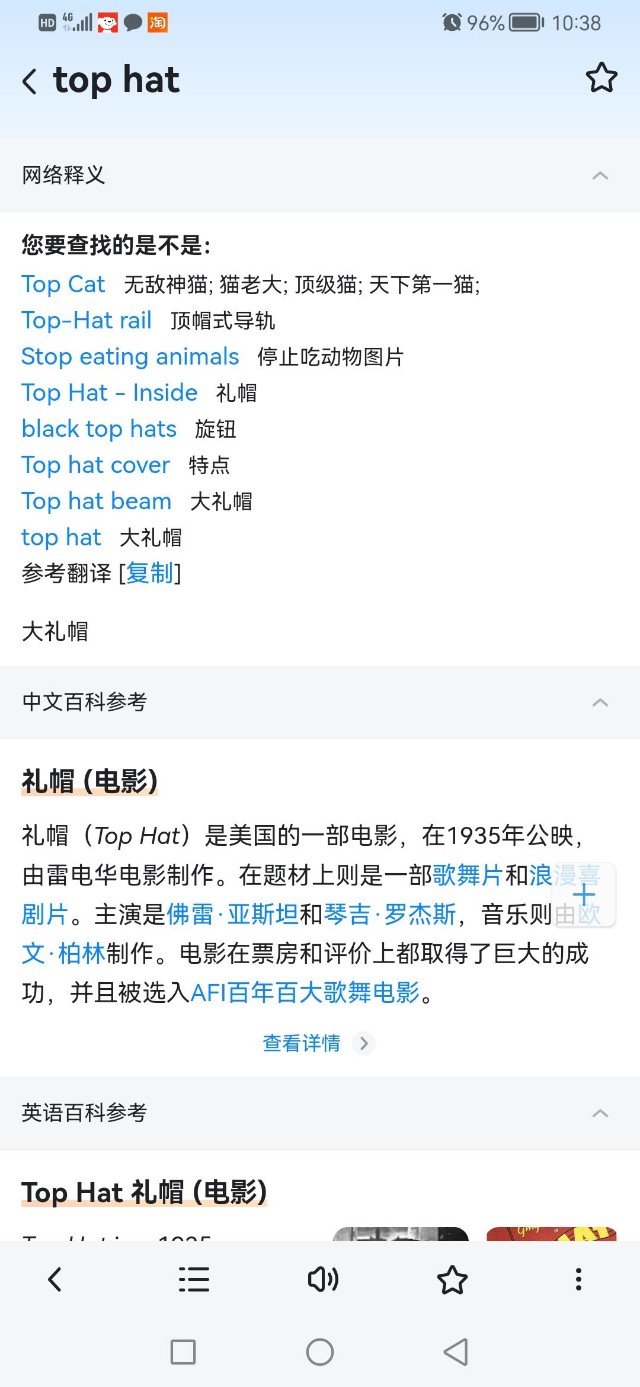The width and height of the screenshot is (640, 1387).
Task: Tap the star icon beside the title
Action: tap(601, 78)
